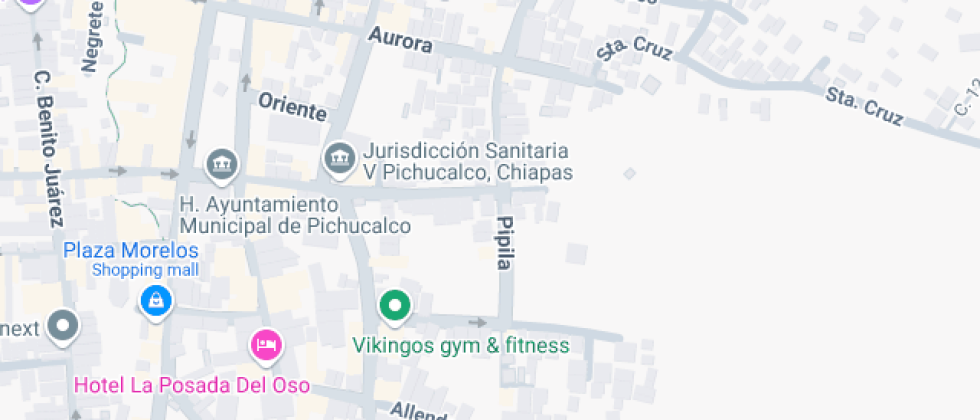Tap the Plaza Morelos shopping mall pin
The height and width of the screenshot is (420, 980).
coord(155,299)
